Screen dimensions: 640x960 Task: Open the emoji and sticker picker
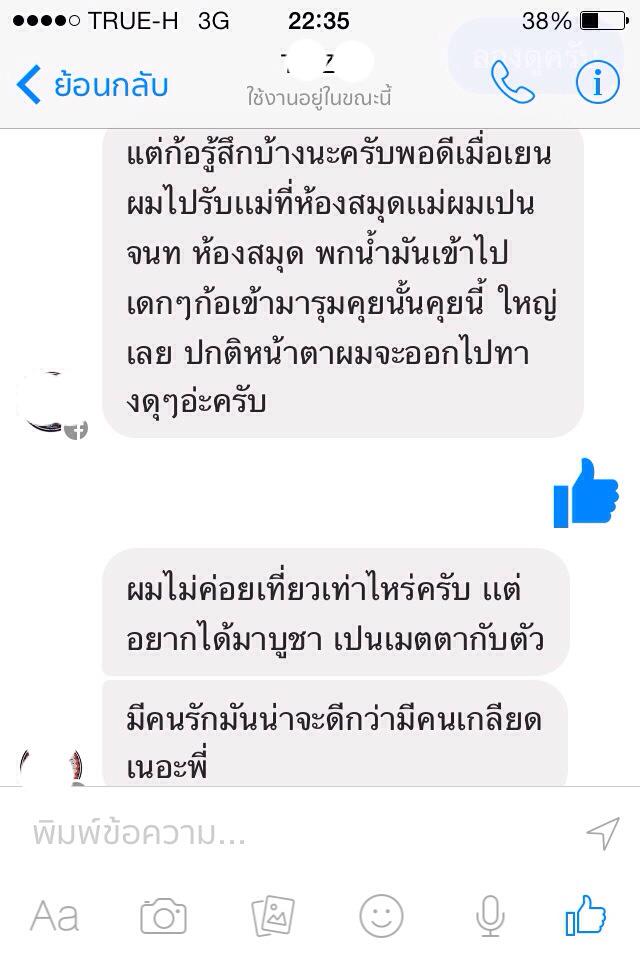pyautogui.click(x=380, y=914)
